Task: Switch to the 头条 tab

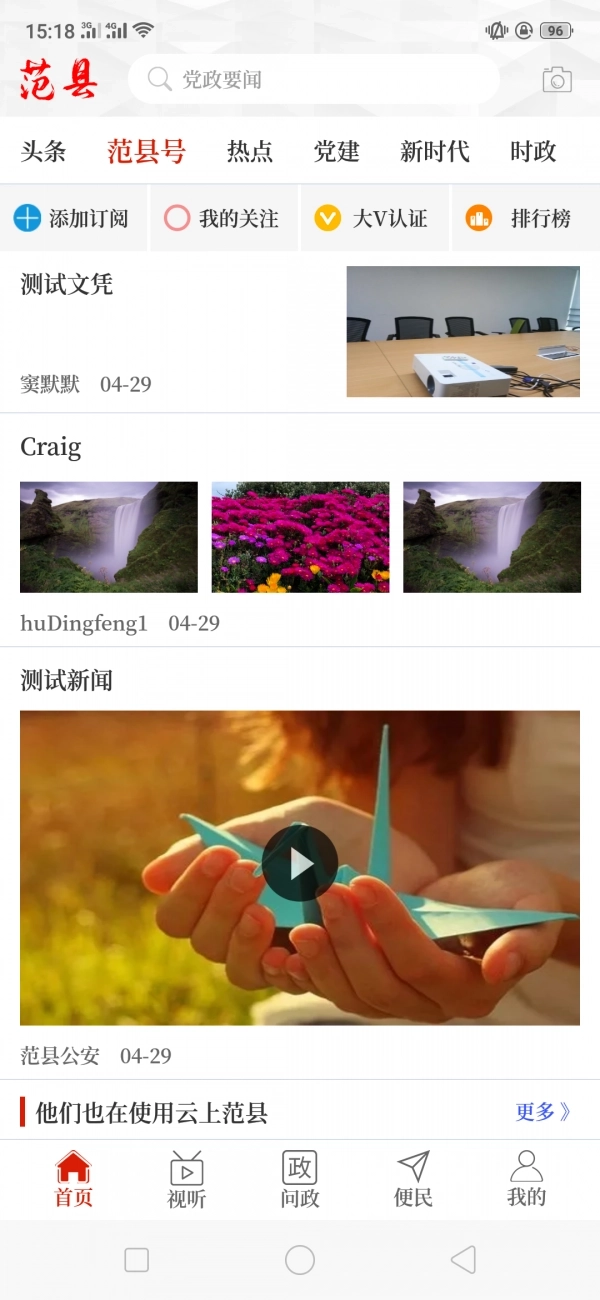Action: click(43, 152)
